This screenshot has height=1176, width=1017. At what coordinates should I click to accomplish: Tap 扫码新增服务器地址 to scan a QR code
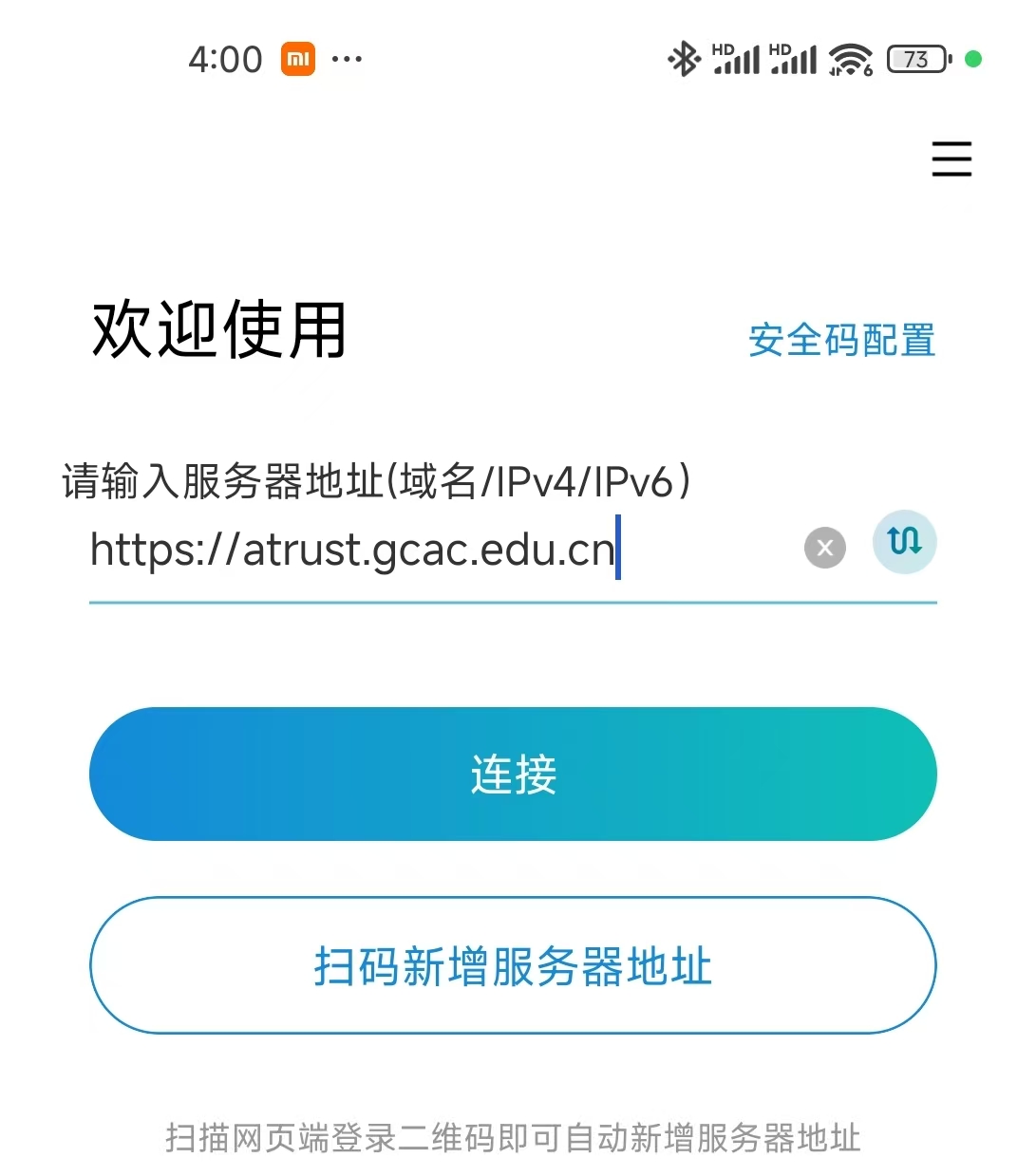512,965
